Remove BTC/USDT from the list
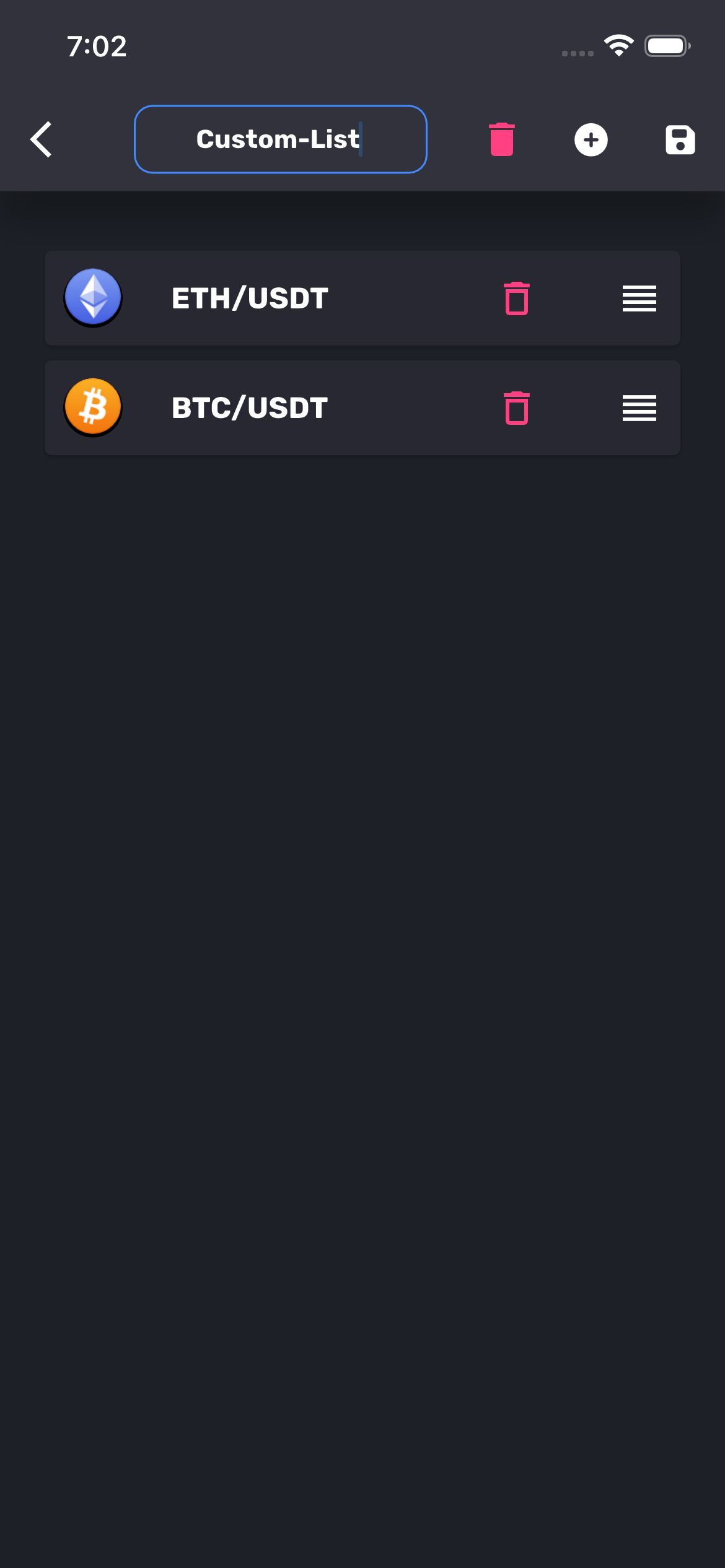The image size is (725, 1568). coord(516,408)
